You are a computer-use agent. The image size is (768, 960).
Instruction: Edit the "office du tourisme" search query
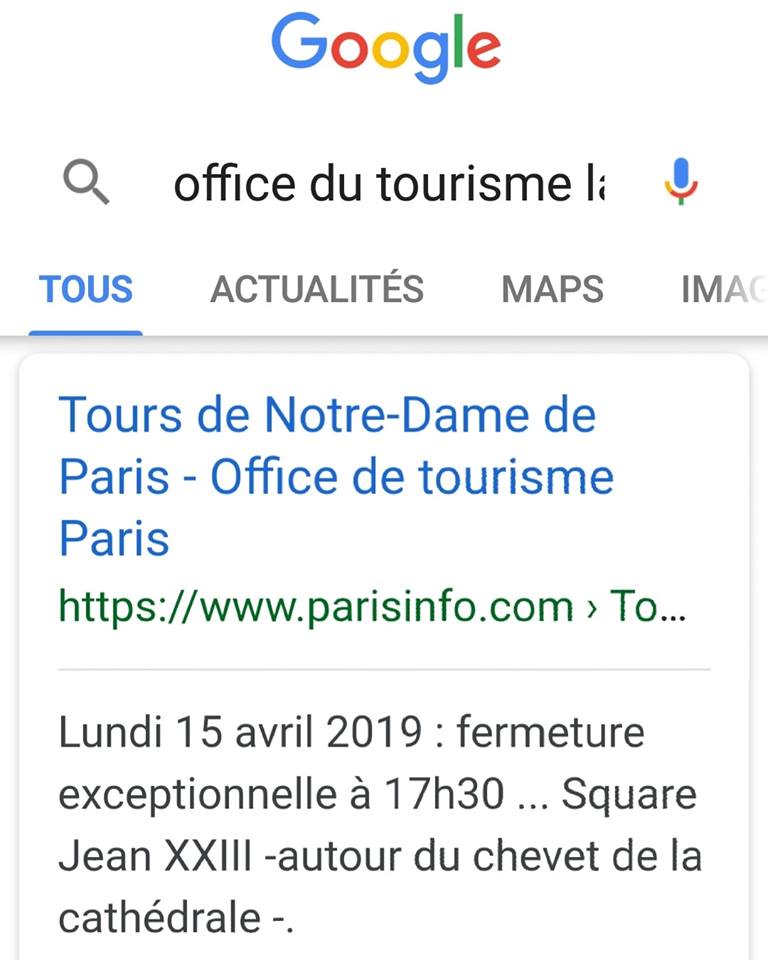click(390, 184)
